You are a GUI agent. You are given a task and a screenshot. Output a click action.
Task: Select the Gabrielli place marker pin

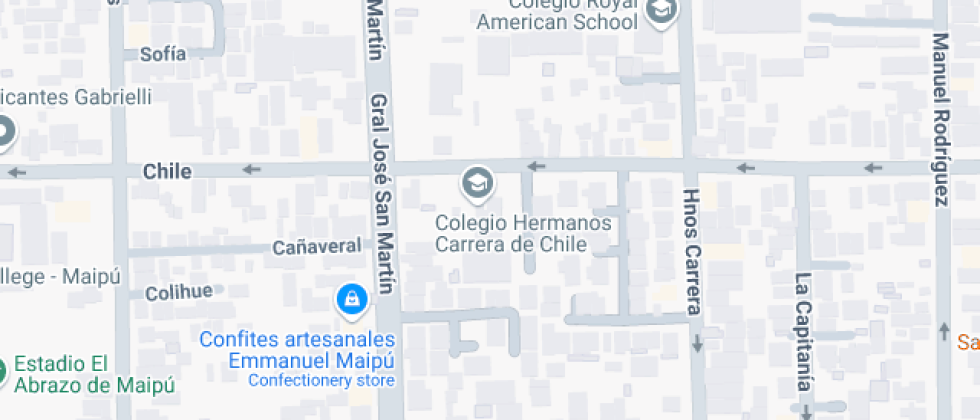4,132
